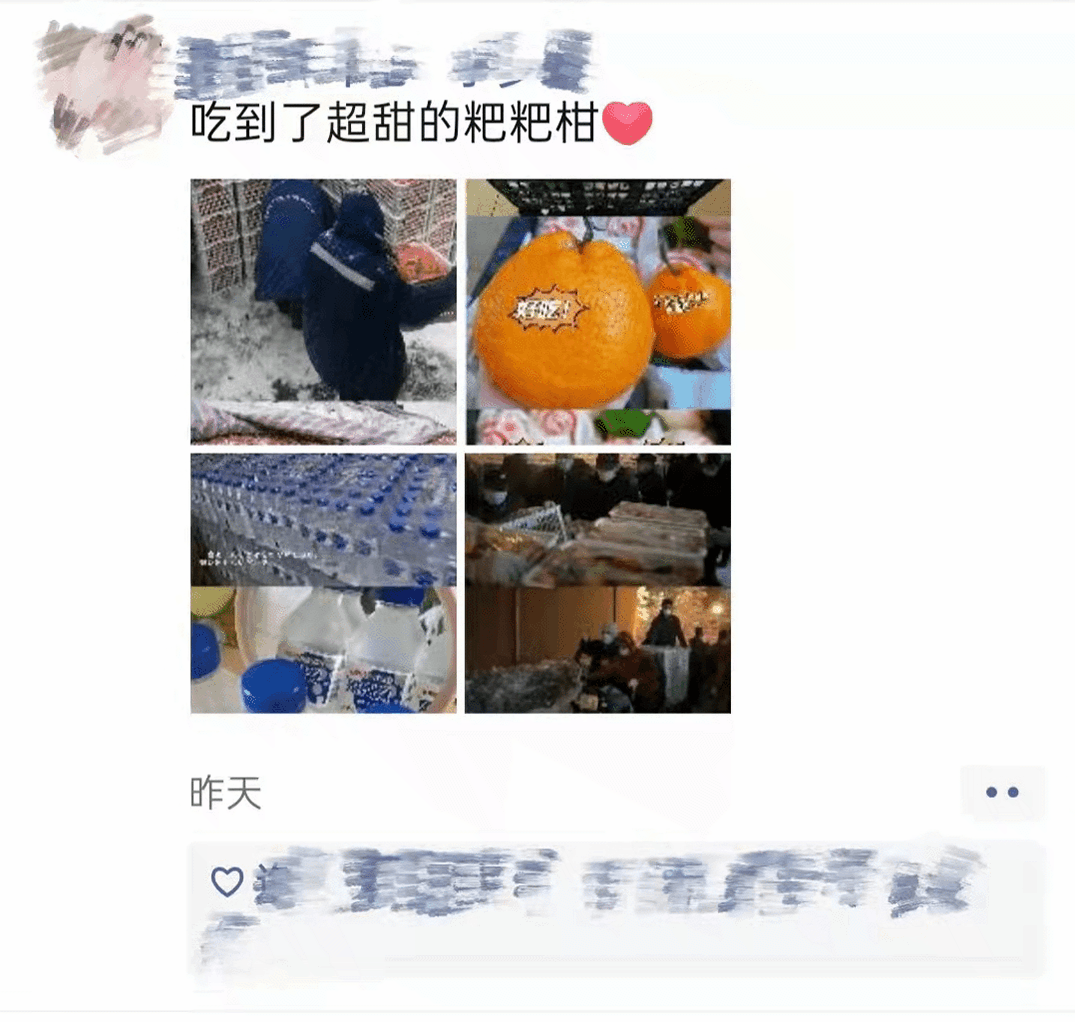Image resolution: width=1075 pixels, height=1022 pixels.
Task: Open the orange fruit photo
Action: (x=598, y=311)
